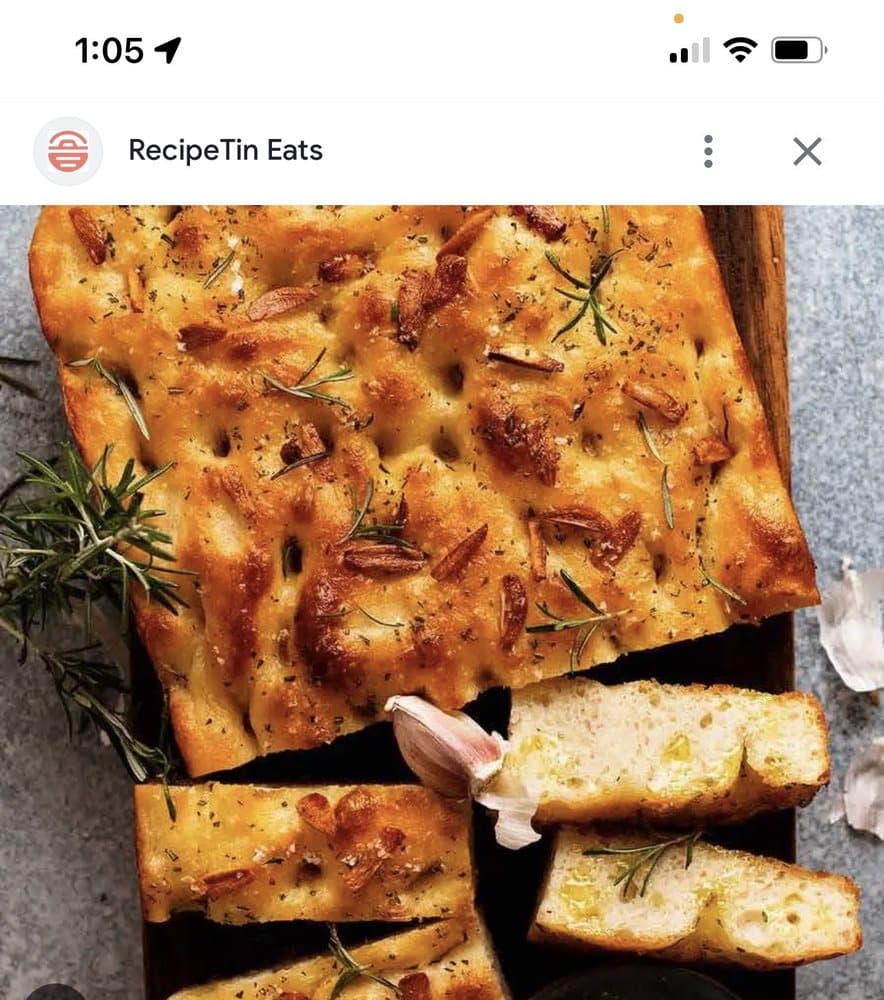Close the image viewer

tap(807, 151)
